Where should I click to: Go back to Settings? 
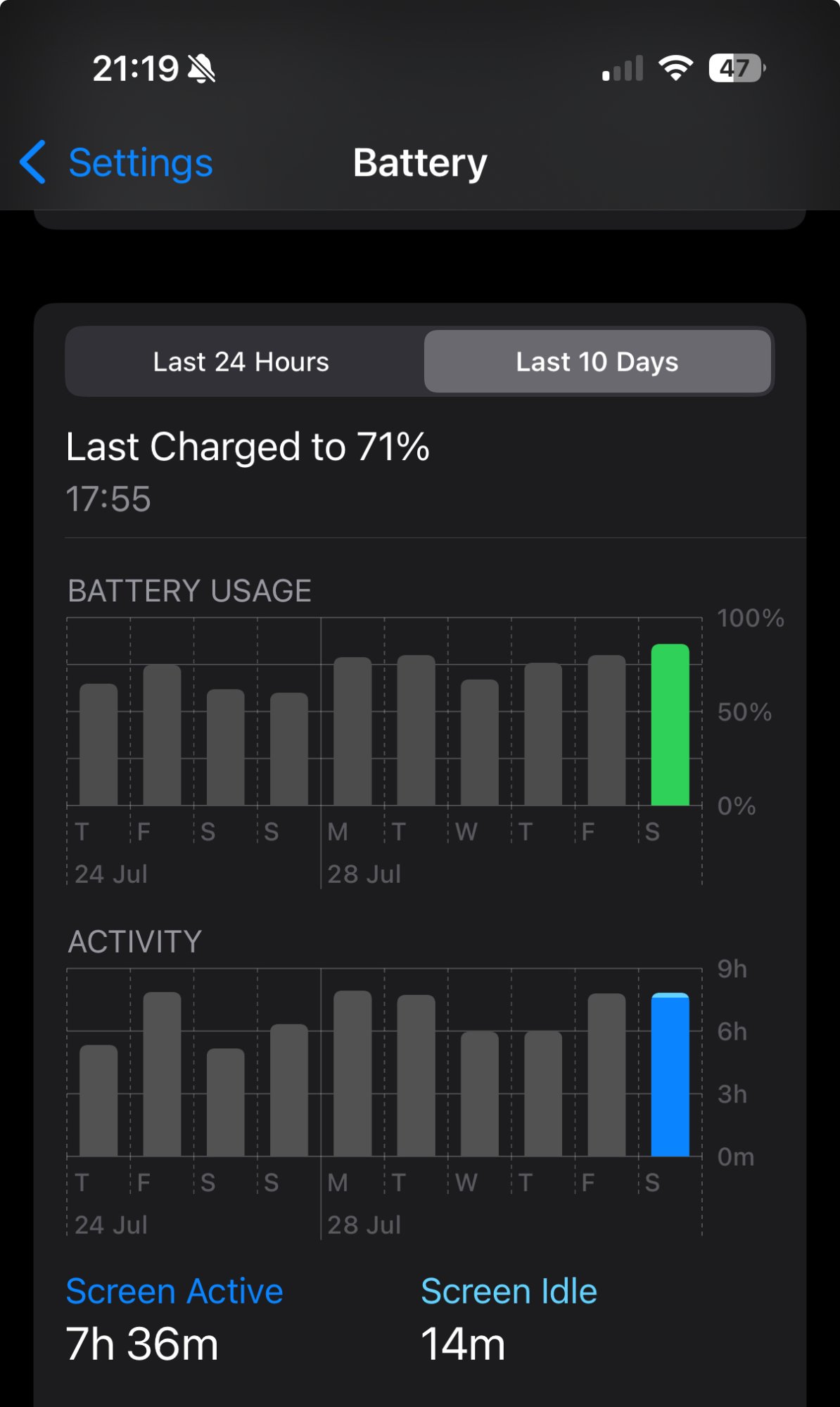pyautogui.click(x=117, y=163)
